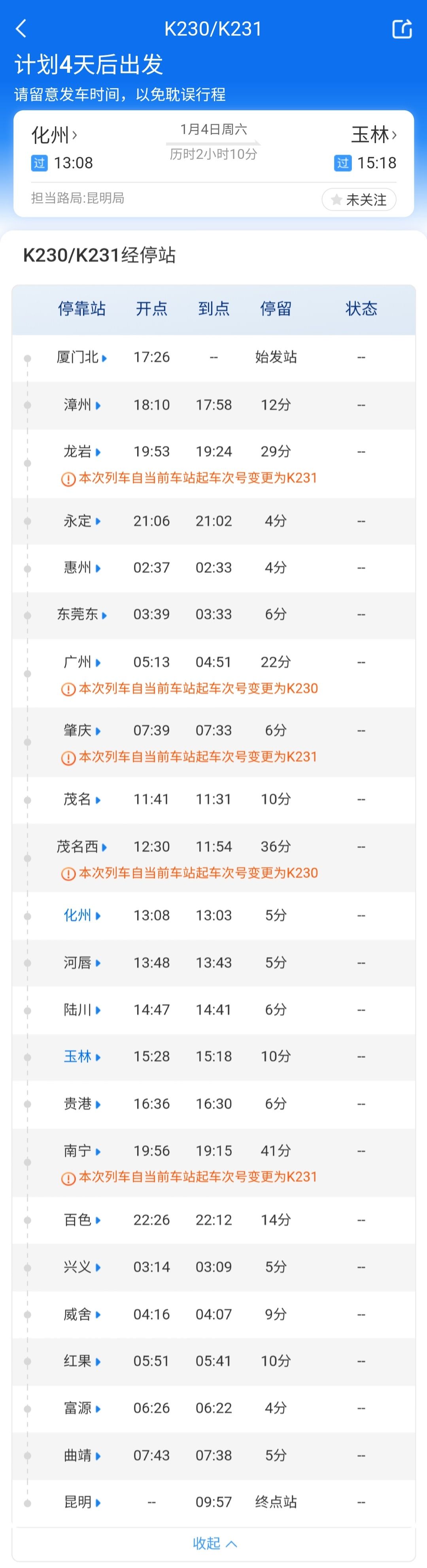Open 肇庆 station in stop list
Viewport: 427px width, 1568px height.
[81, 730]
